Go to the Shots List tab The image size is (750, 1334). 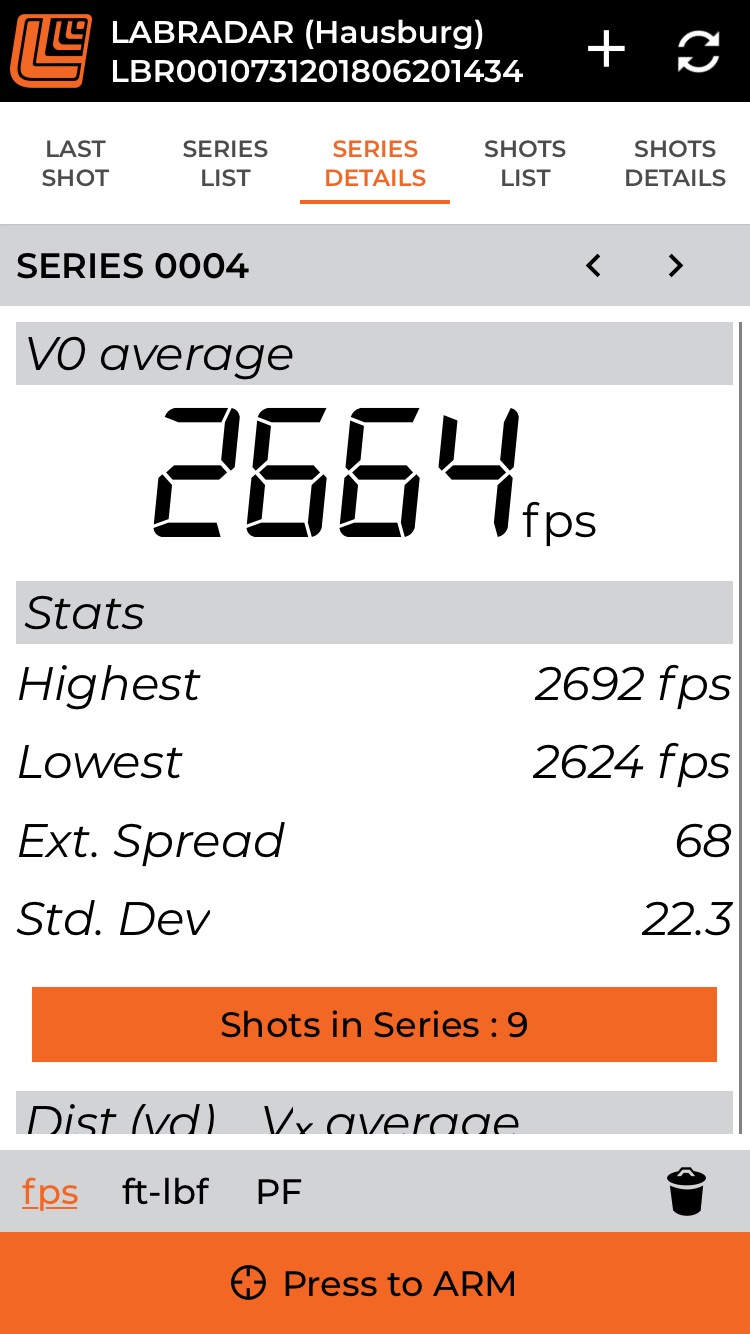[x=525, y=164]
